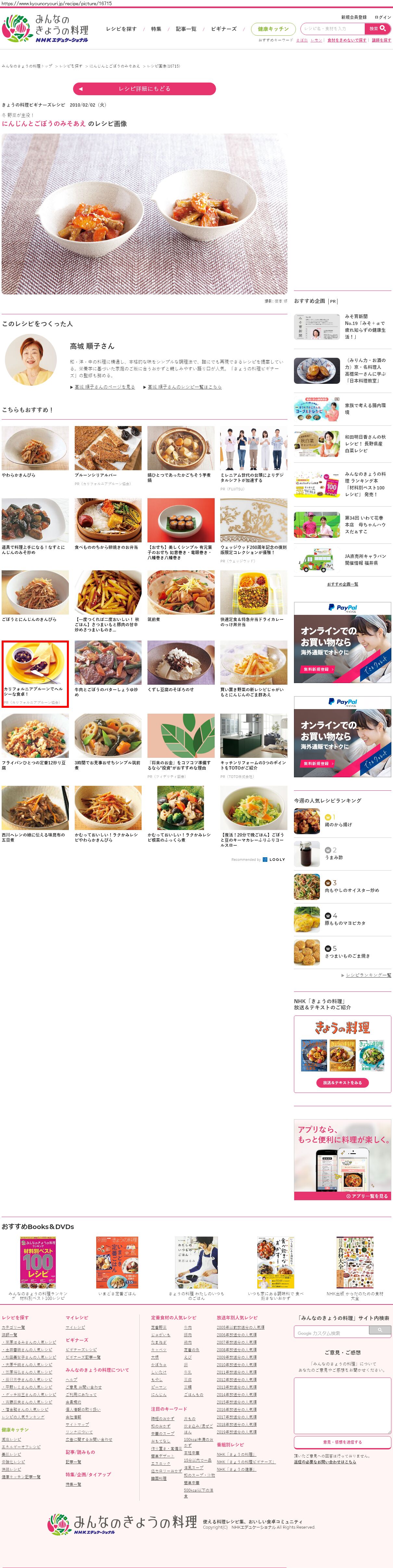The image size is (393, 1568).
Task: Open the レシピを探す navigation menu
Action: (121, 29)
